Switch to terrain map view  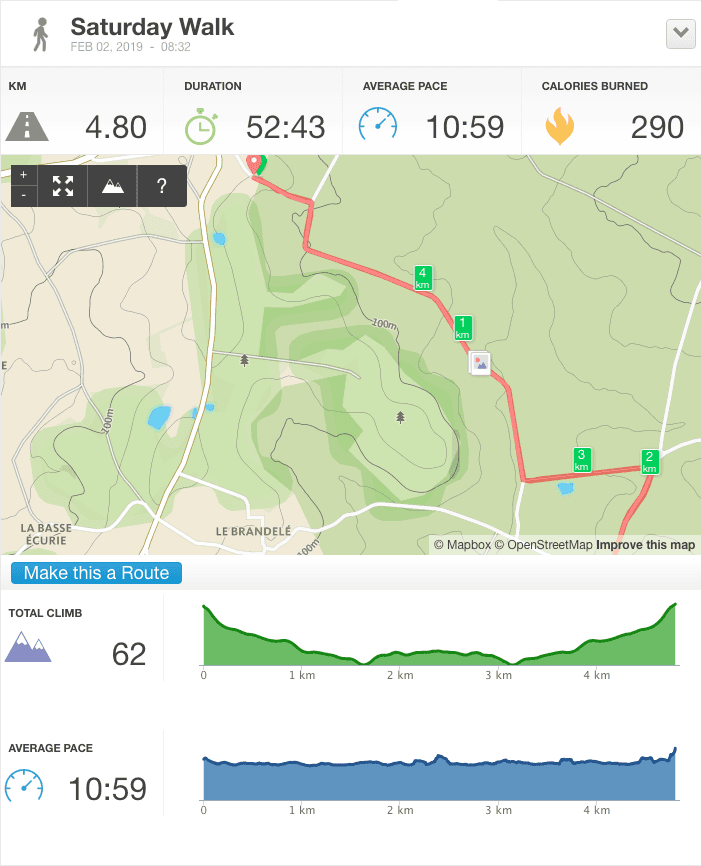click(113, 186)
